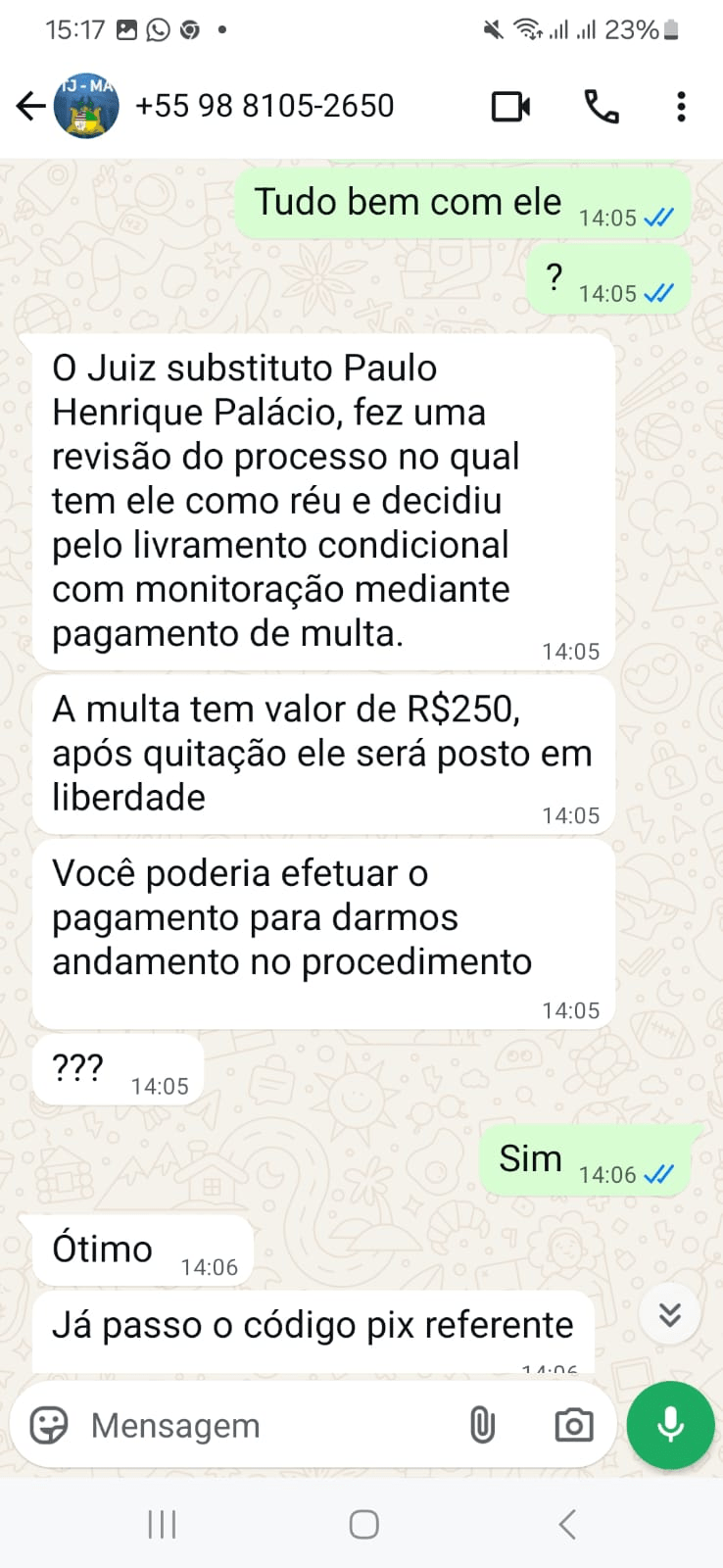Tap the mute icon in the status bar
Image resolution: width=723 pixels, height=1568 pixels.
point(494,29)
